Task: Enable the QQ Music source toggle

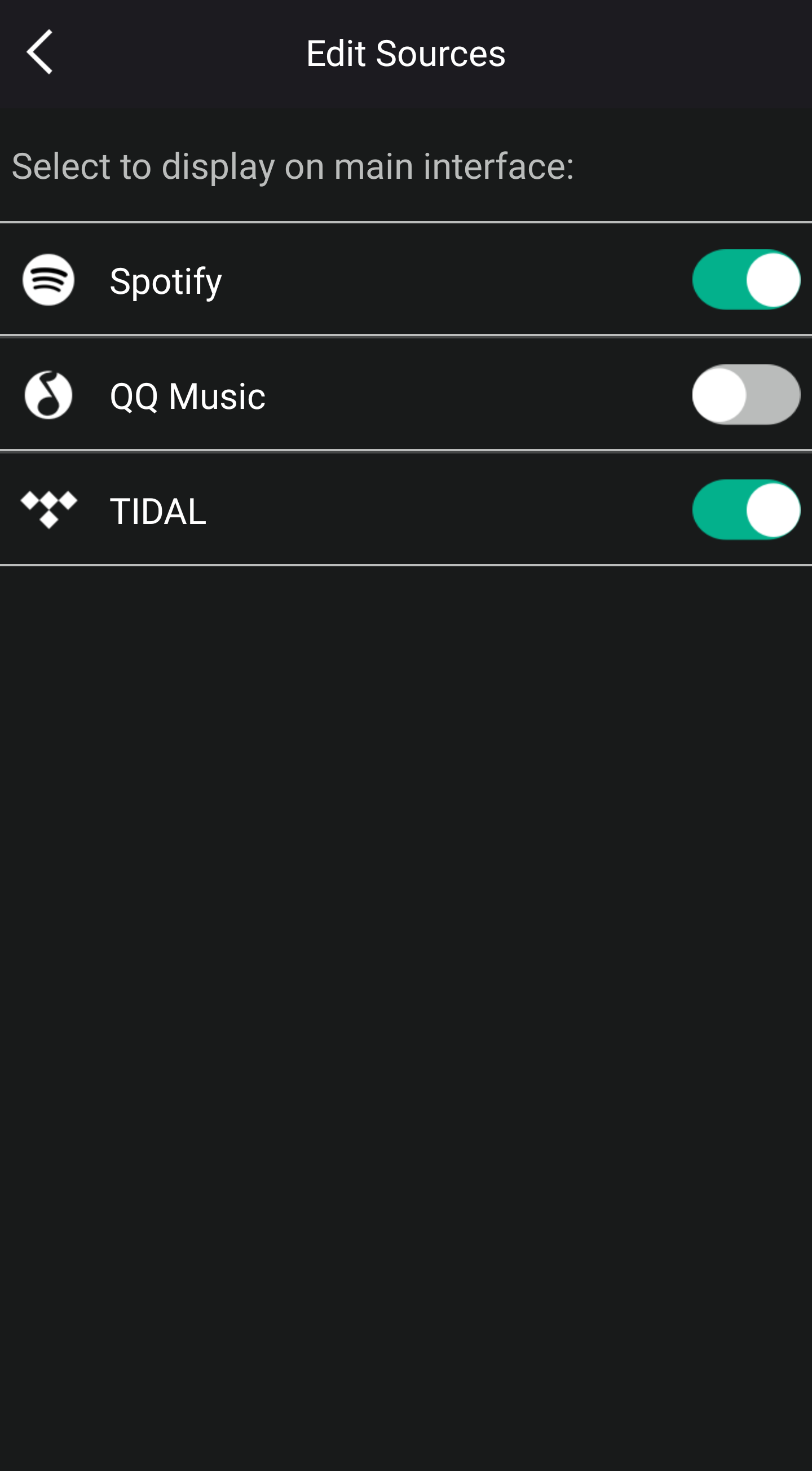Action: [x=745, y=395]
